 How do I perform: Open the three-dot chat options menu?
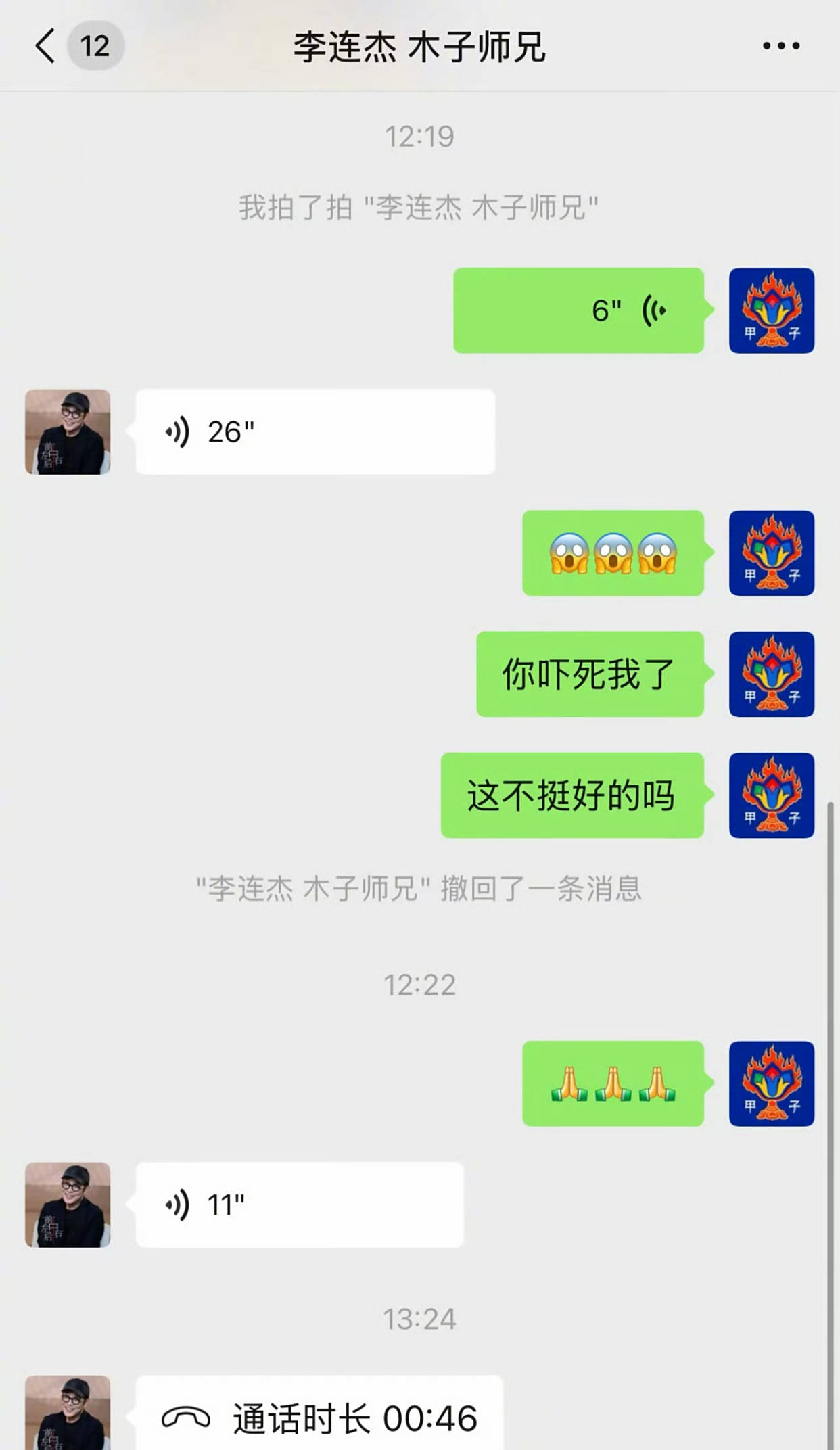781,46
